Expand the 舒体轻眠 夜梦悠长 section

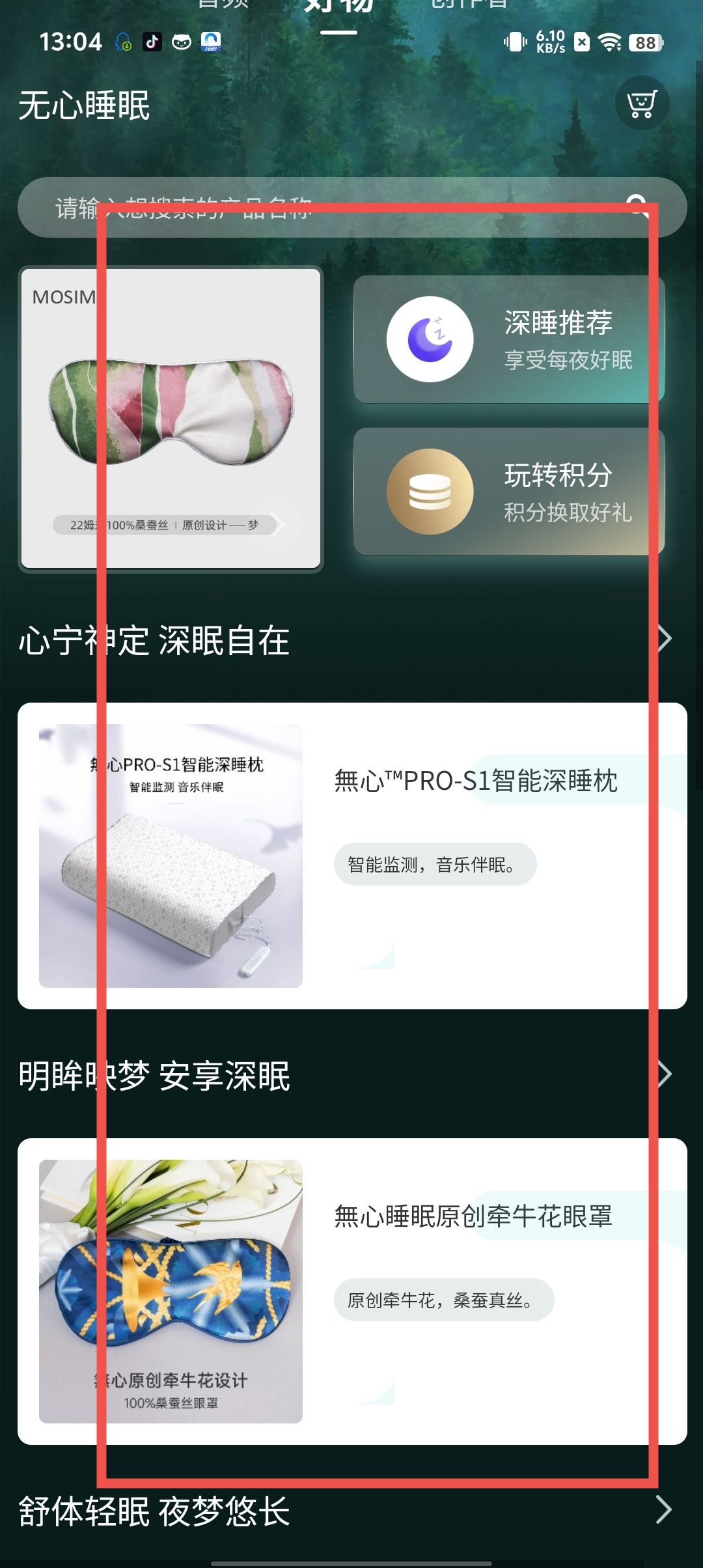point(664,1510)
